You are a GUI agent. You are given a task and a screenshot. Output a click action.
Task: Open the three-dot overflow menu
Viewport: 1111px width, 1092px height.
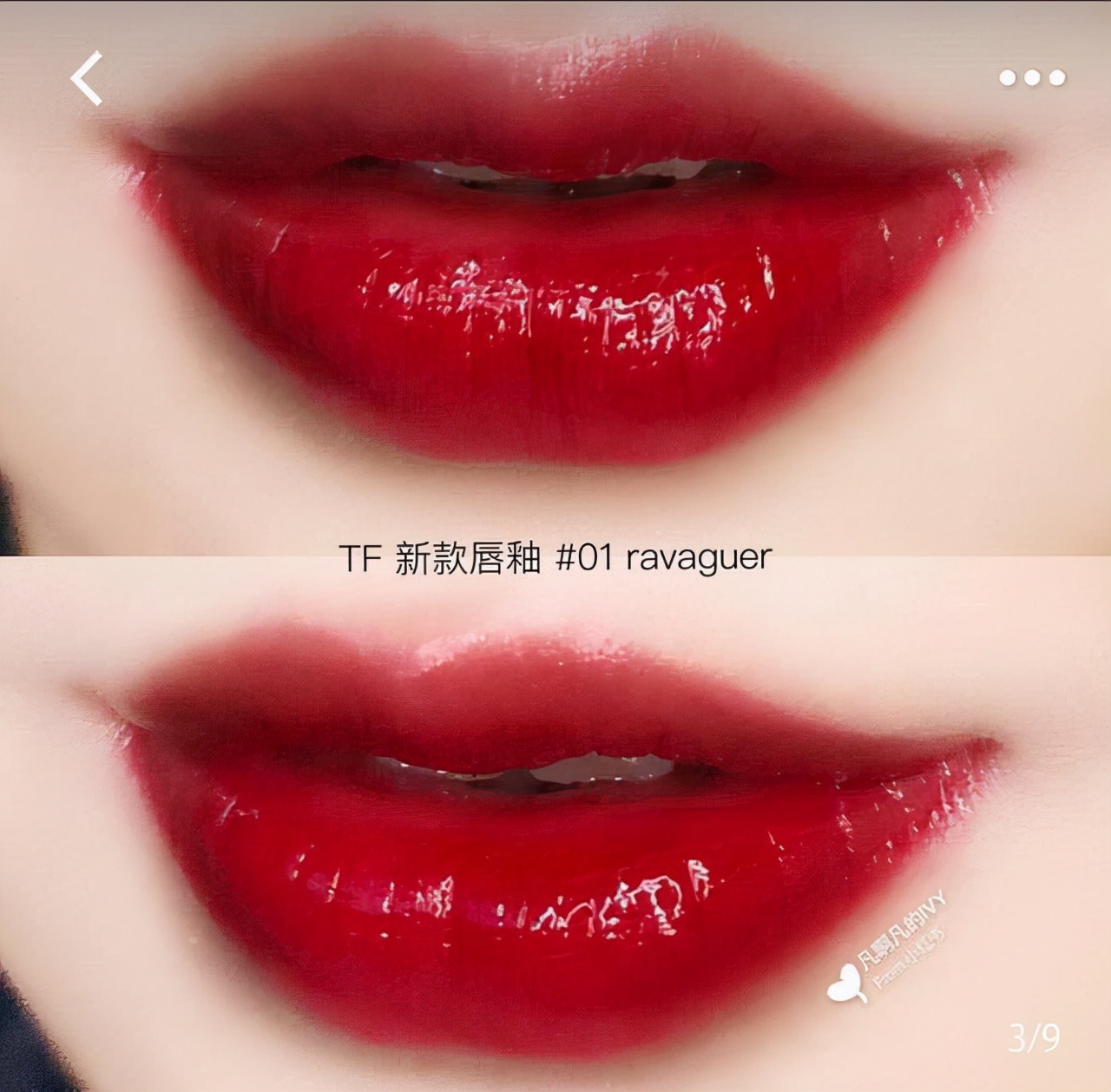coord(1031,78)
